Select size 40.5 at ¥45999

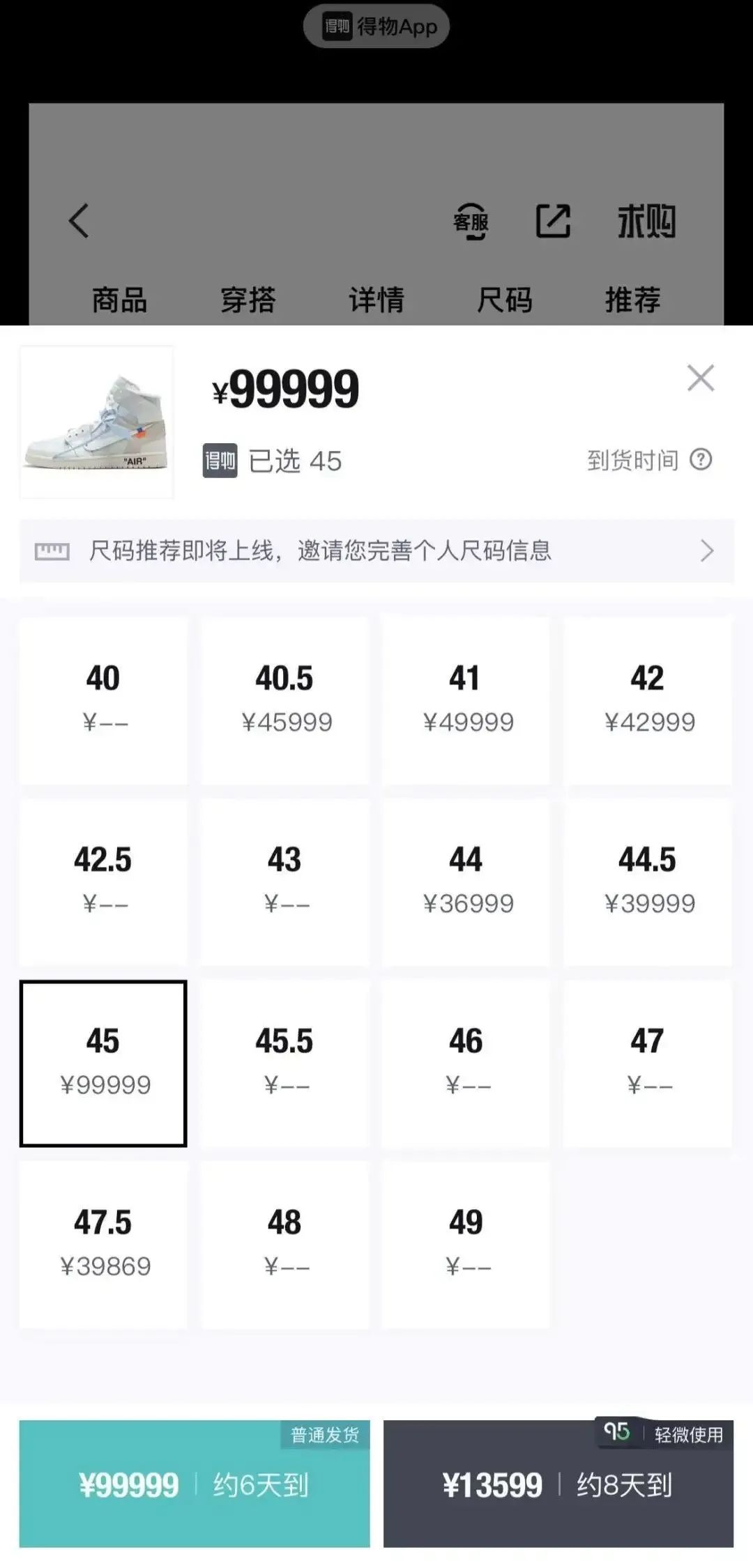point(284,700)
